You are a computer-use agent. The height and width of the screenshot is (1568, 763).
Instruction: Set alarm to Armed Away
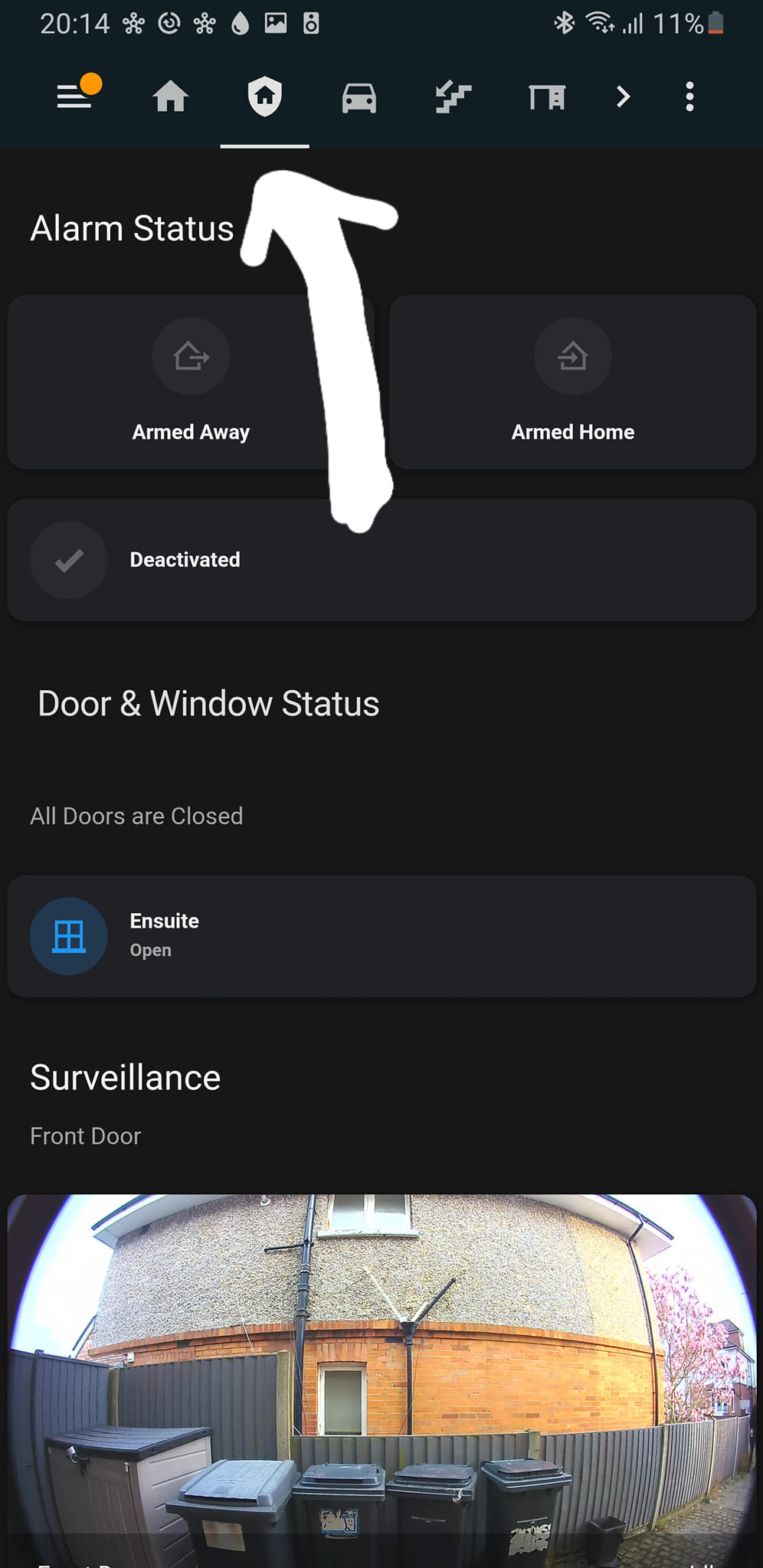click(191, 381)
